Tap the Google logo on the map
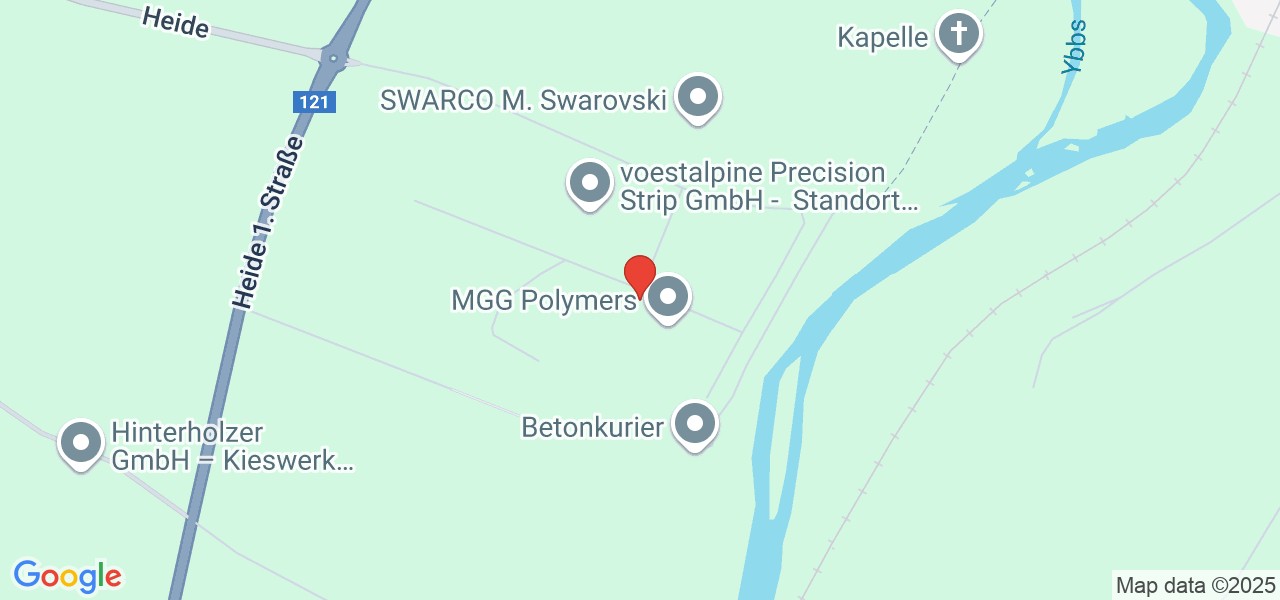Image resolution: width=1280 pixels, height=600 pixels. [67, 576]
